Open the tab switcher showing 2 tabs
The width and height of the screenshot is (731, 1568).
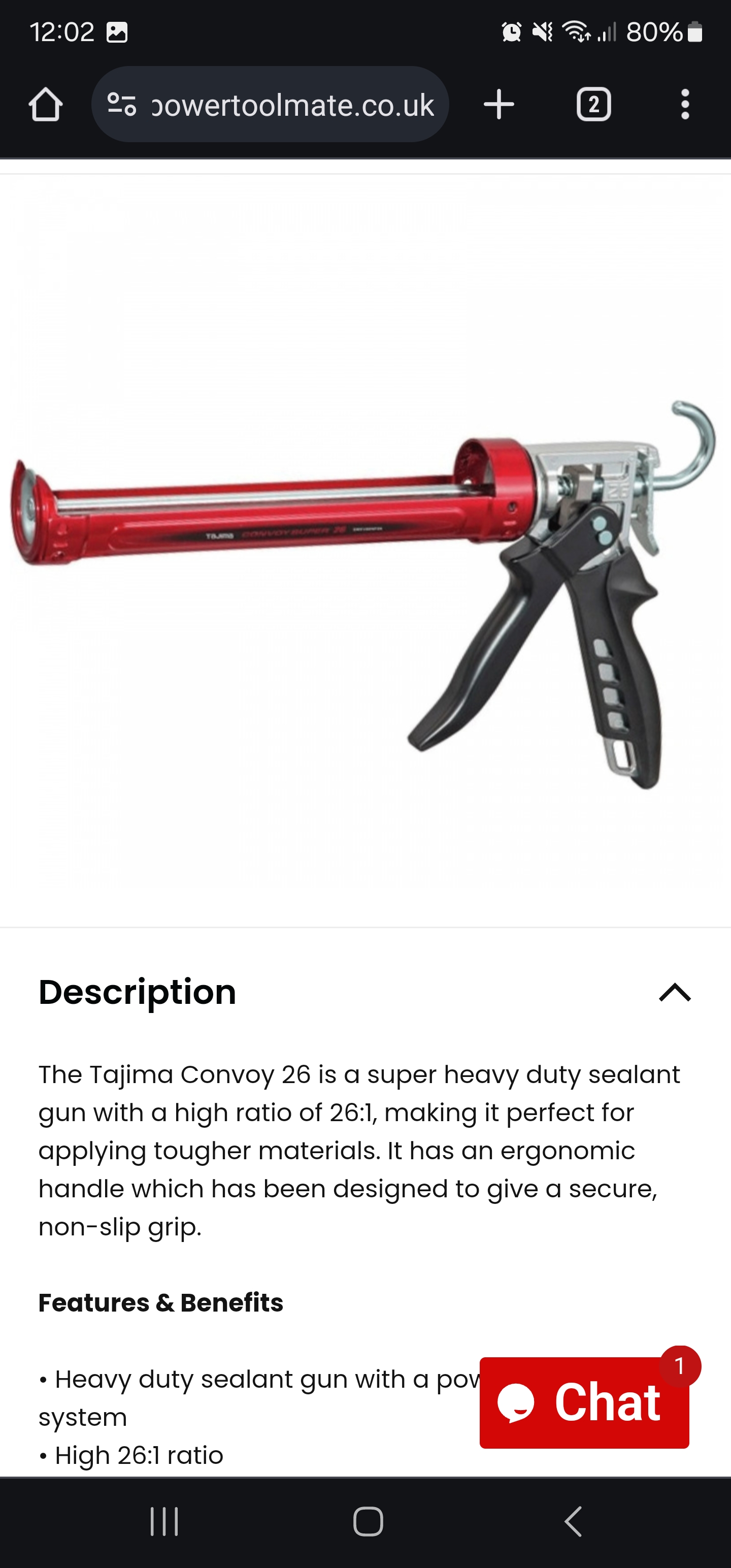[593, 105]
